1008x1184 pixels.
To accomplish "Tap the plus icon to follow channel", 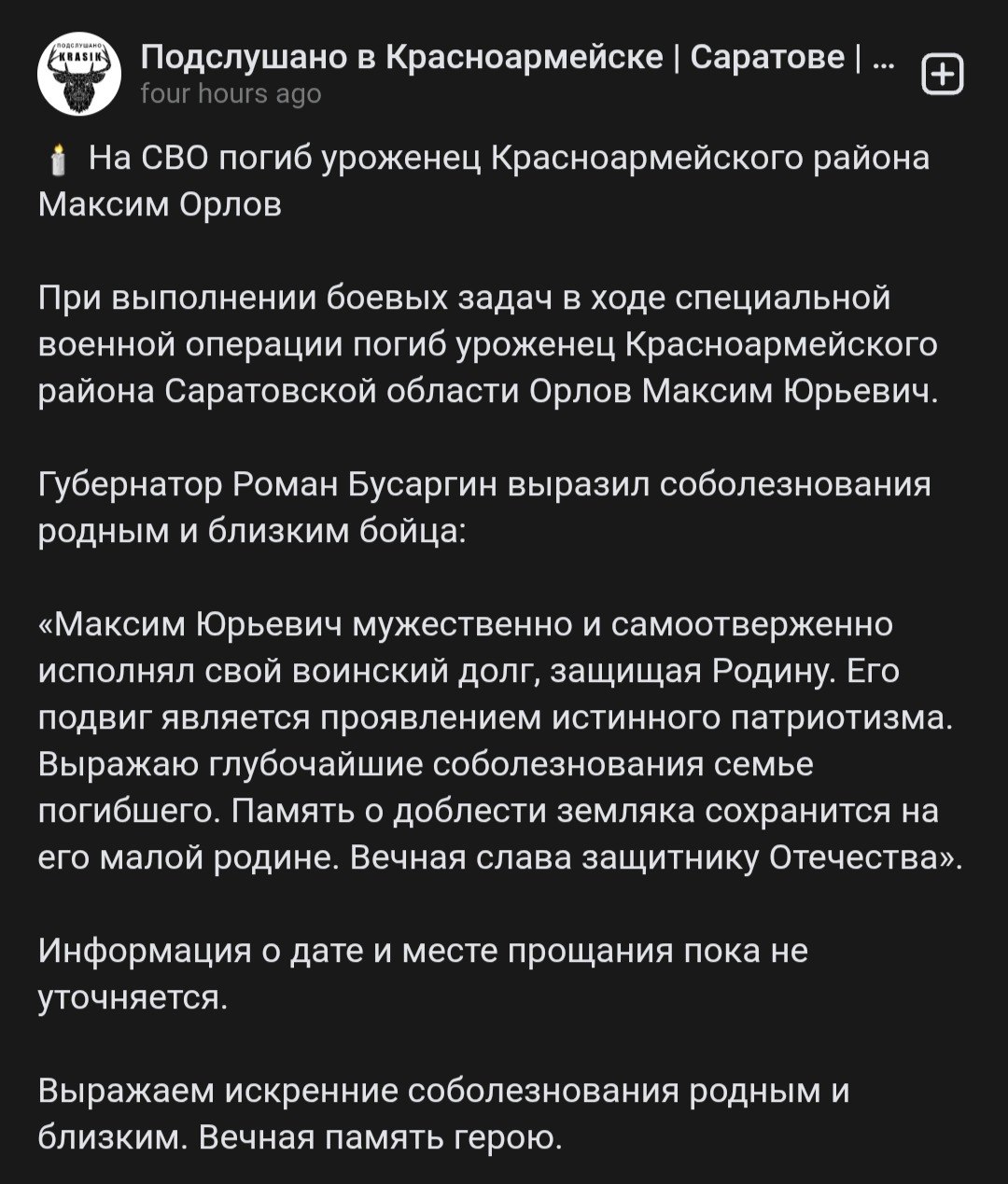I will [943, 75].
